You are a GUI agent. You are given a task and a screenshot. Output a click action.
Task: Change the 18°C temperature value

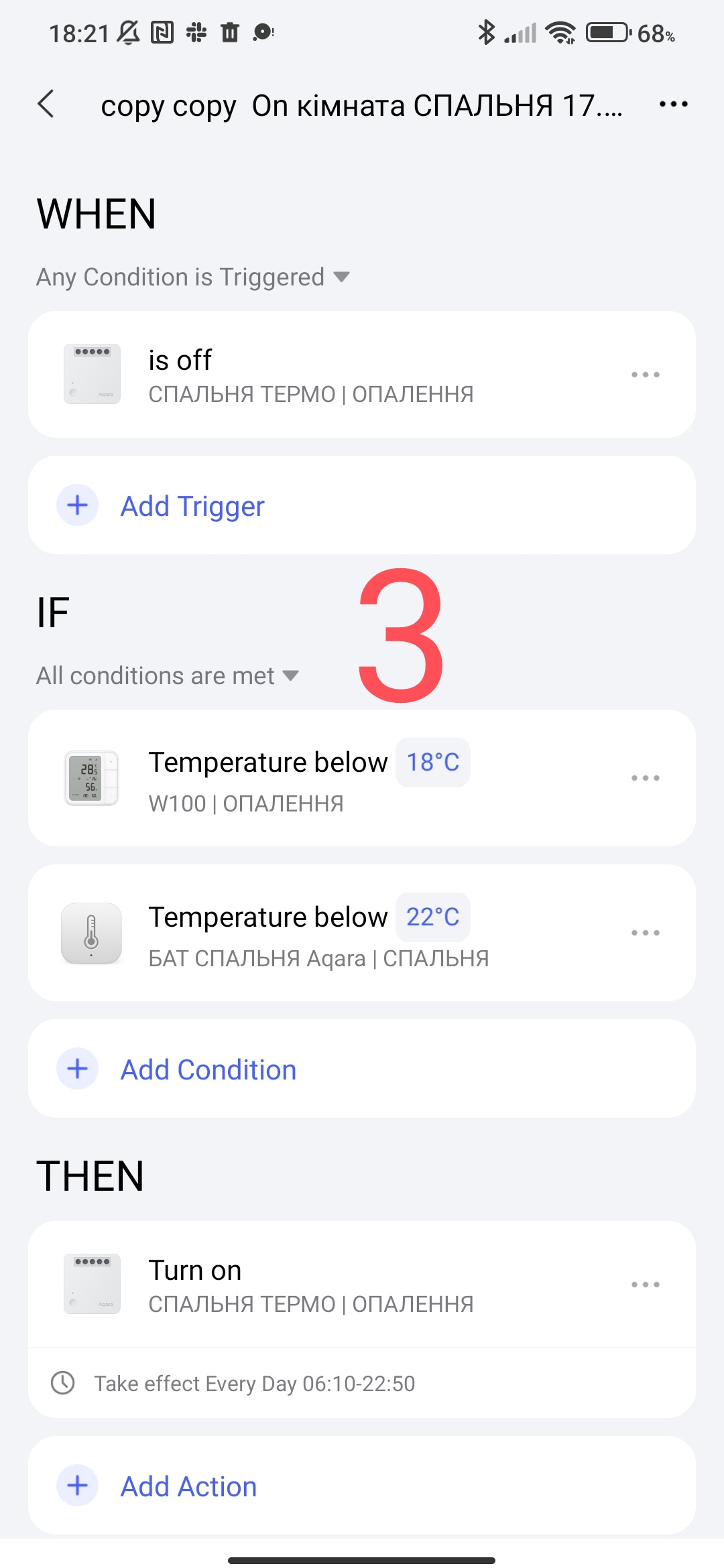[x=433, y=763]
